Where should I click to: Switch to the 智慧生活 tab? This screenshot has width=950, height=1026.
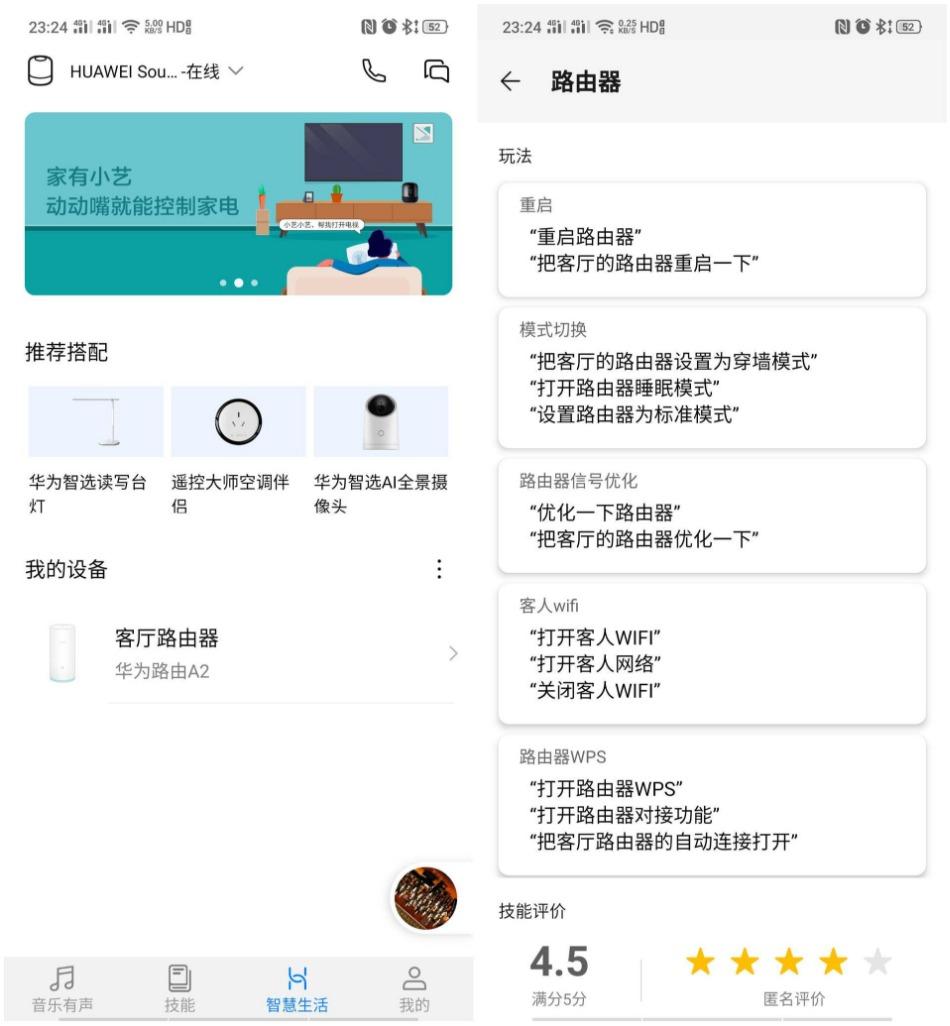[x=297, y=990]
